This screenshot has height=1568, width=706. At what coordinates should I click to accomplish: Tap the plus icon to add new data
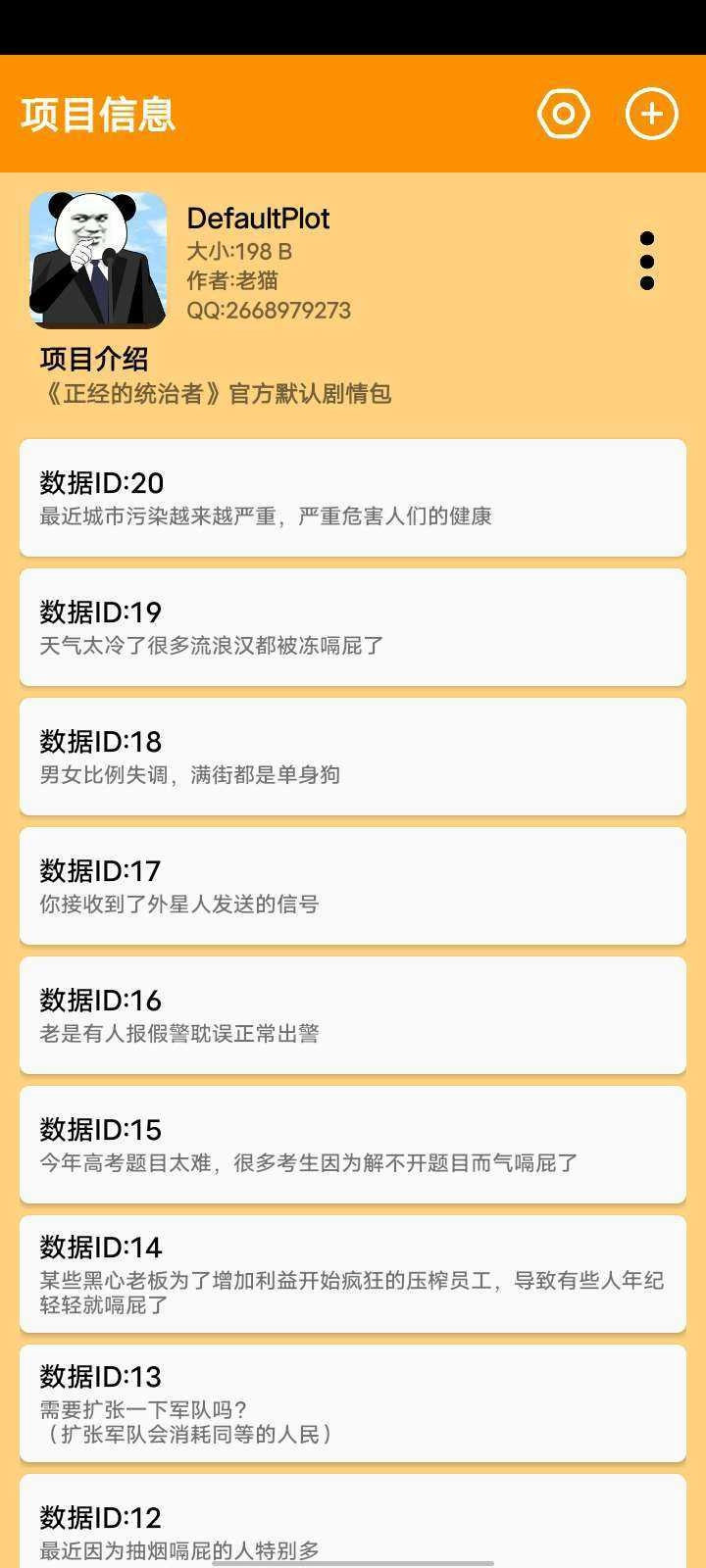[x=651, y=113]
